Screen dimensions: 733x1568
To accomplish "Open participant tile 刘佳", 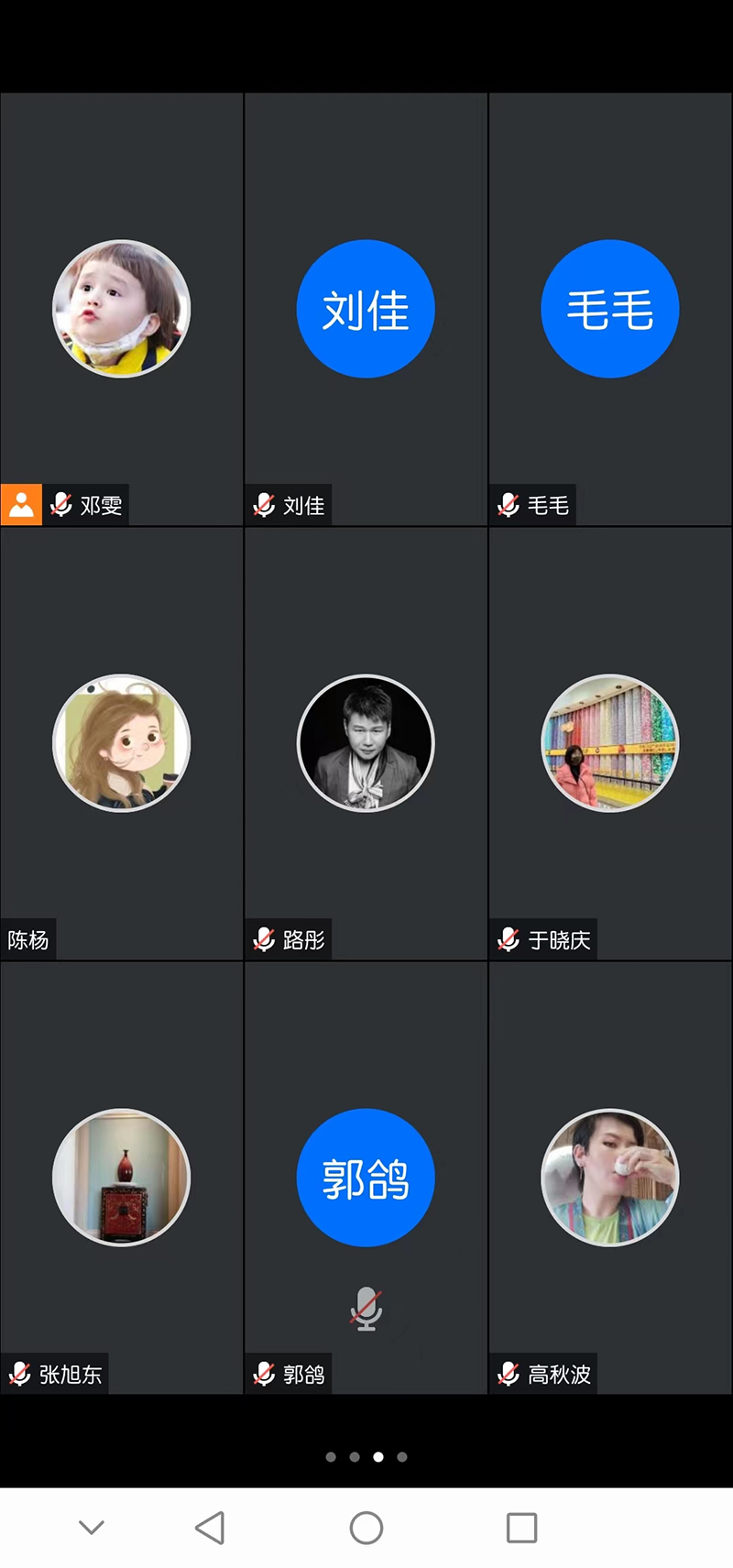I will (x=366, y=309).
